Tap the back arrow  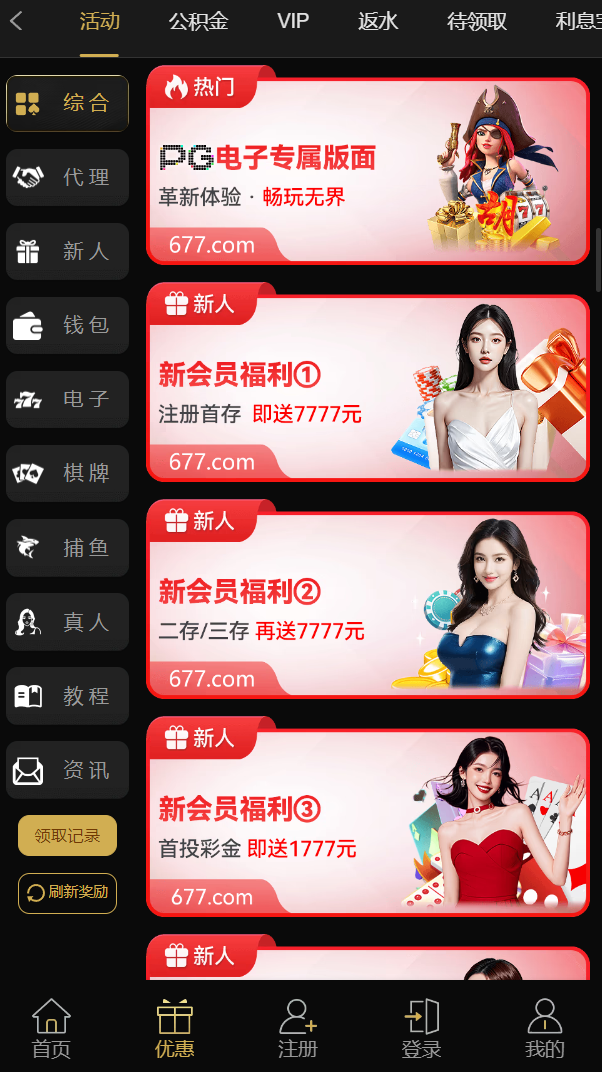click(16, 21)
